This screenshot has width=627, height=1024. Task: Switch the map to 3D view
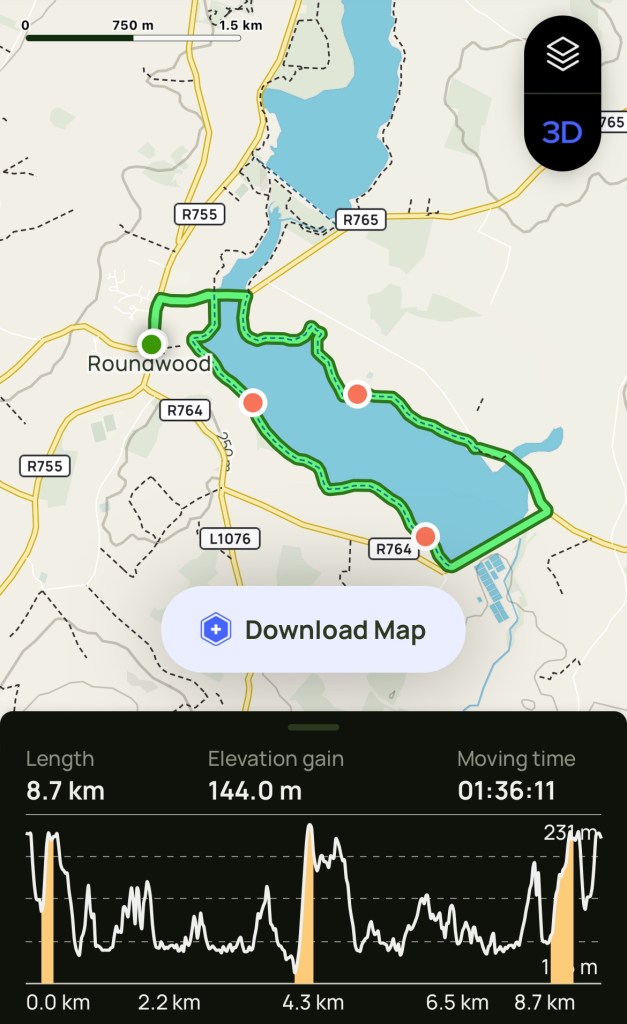[x=562, y=133]
